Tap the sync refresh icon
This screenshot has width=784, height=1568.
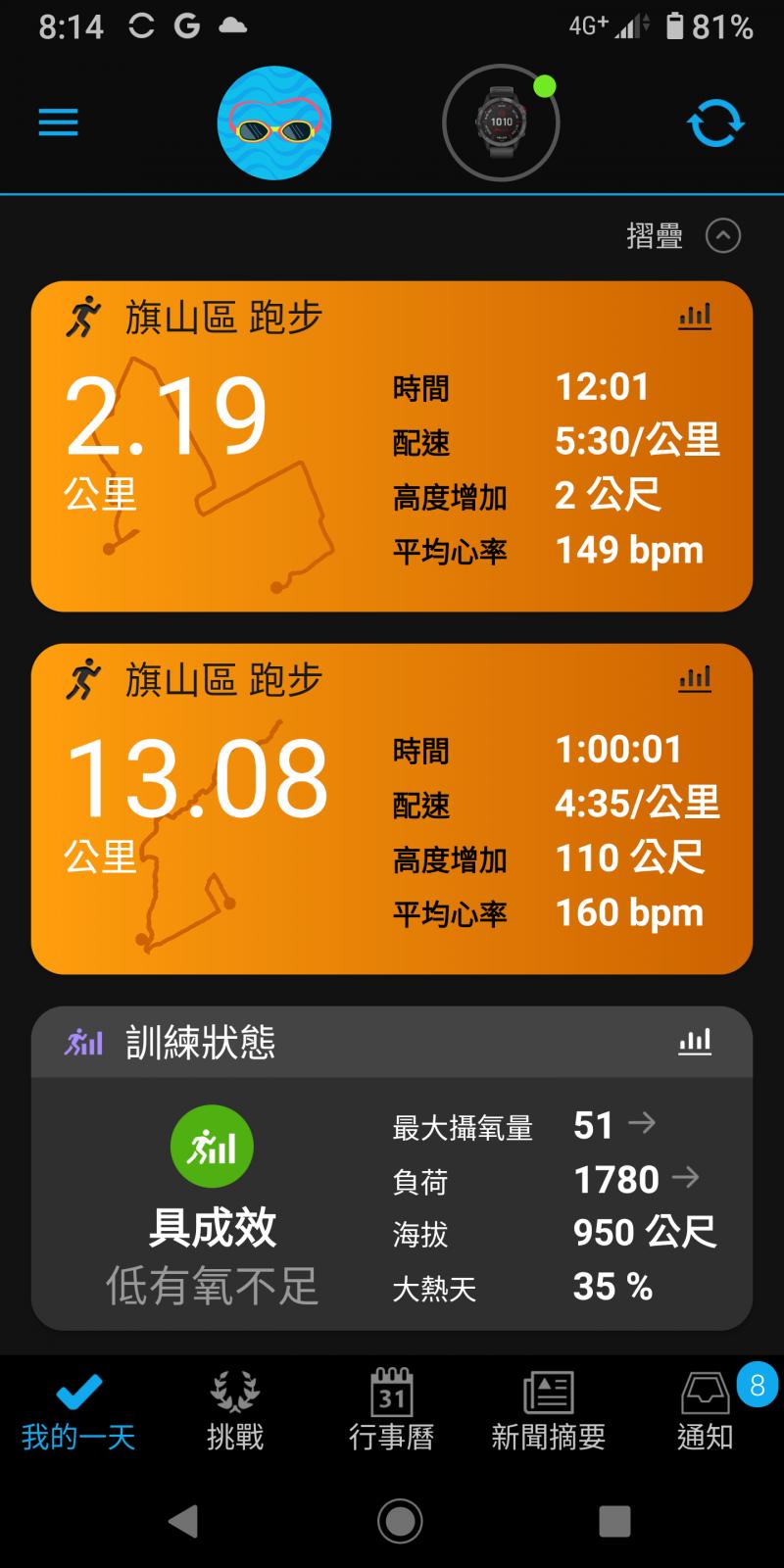tap(715, 124)
